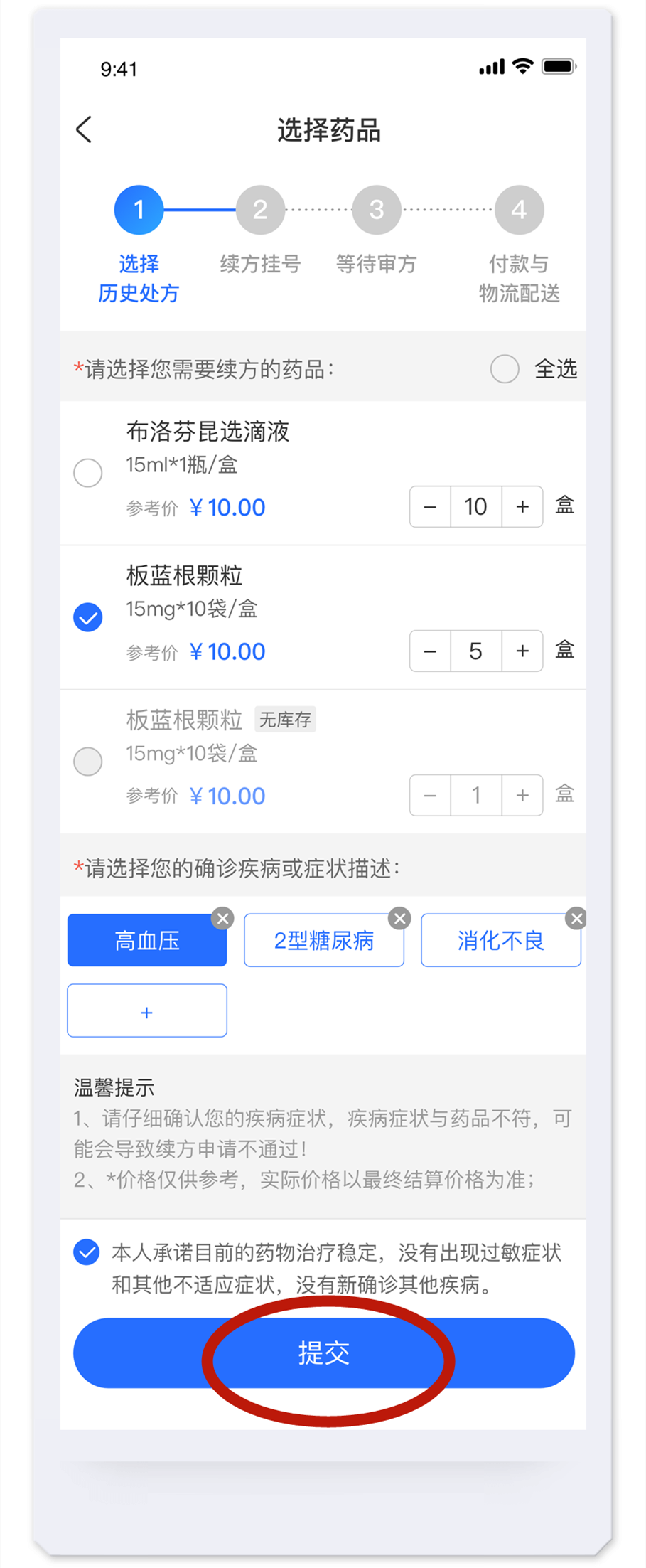Submit with the 提交 button
This screenshot has height=1568, width=646.
pos(324,1353)
